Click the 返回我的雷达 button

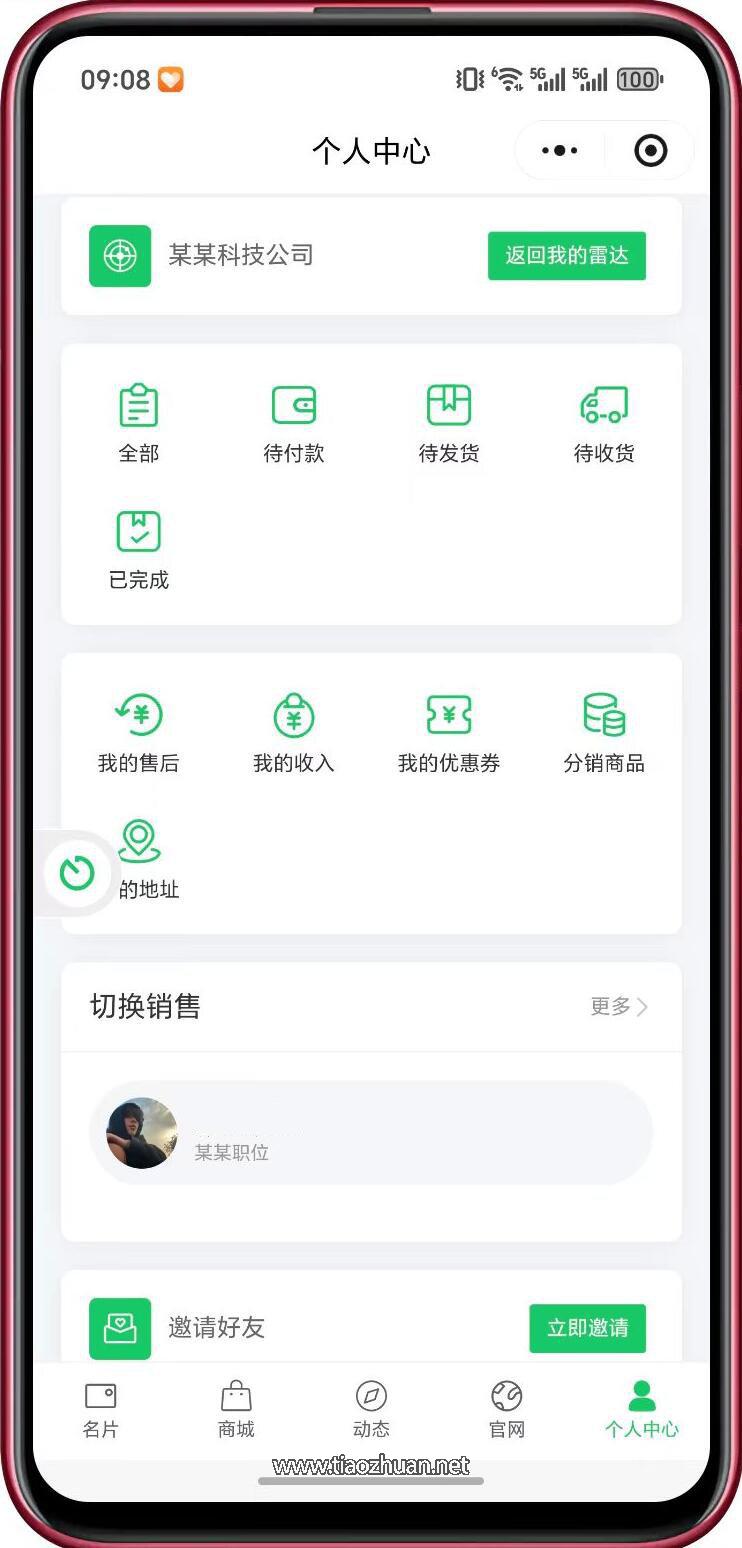point(567,255)
